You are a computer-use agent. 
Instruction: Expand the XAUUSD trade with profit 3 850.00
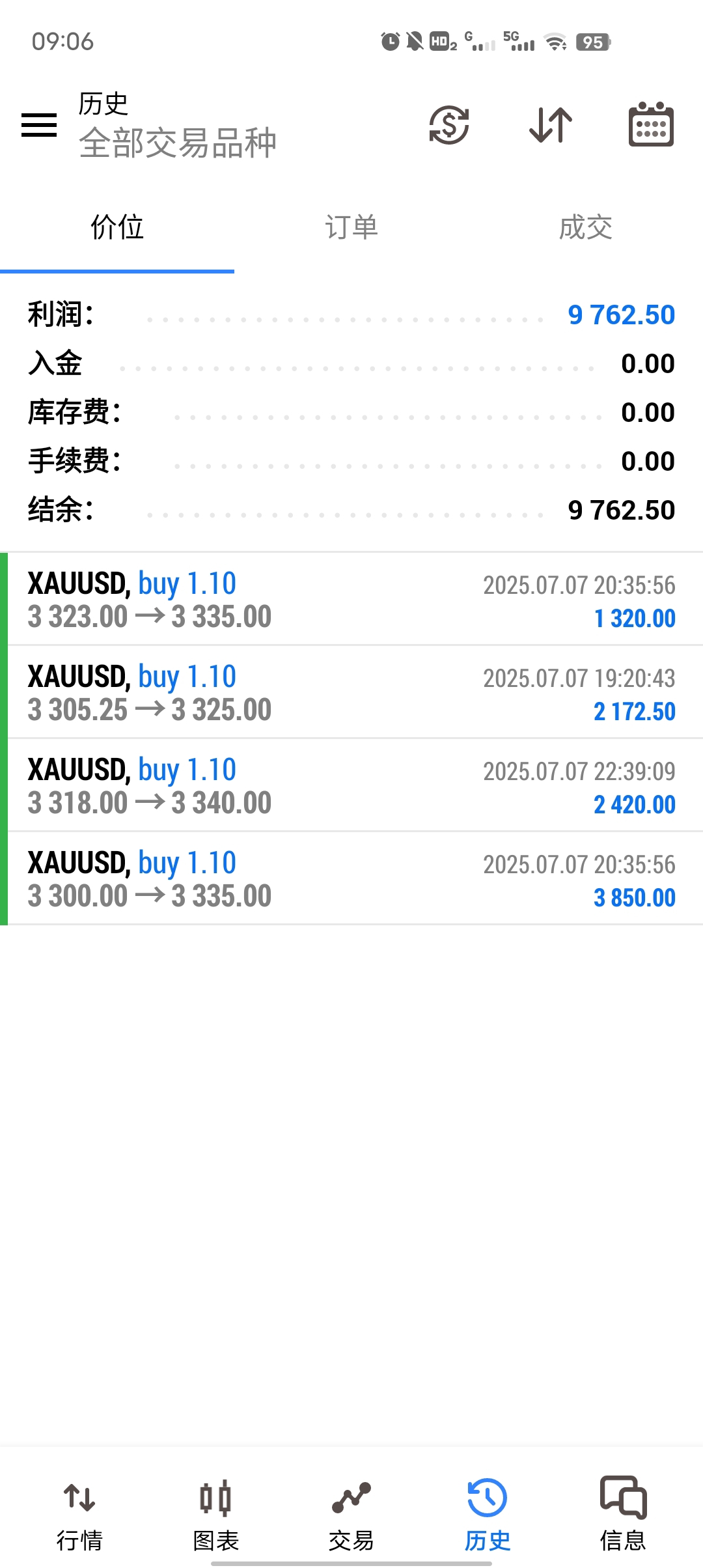pos(351,878)
